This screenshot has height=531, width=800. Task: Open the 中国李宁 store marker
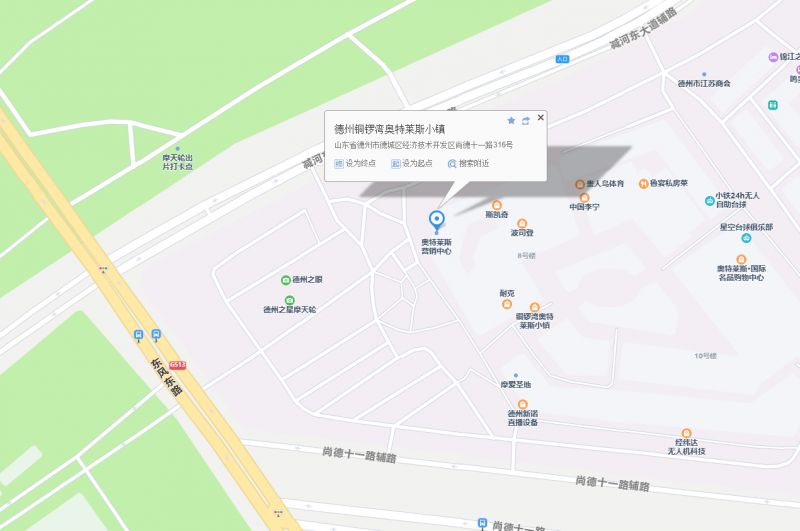(x=585, y=197)
